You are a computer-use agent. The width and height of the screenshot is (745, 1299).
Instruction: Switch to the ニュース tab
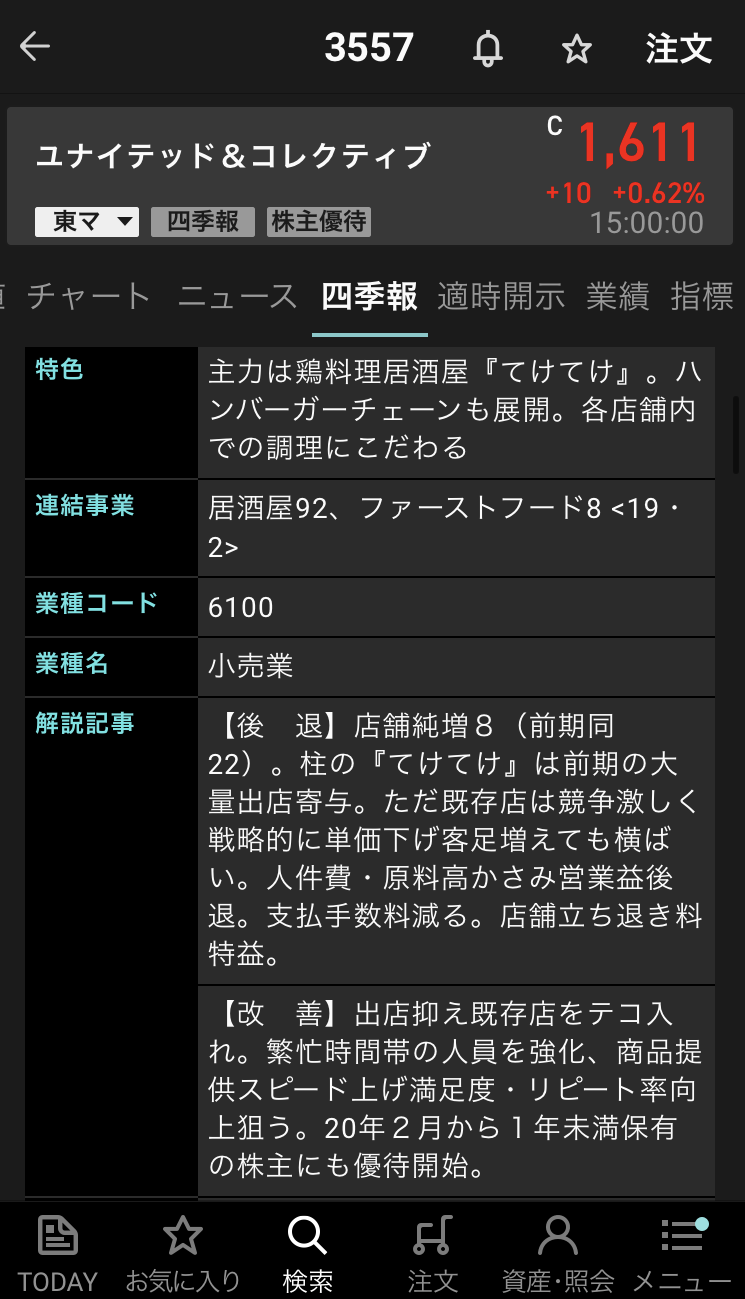pos(238,296)
